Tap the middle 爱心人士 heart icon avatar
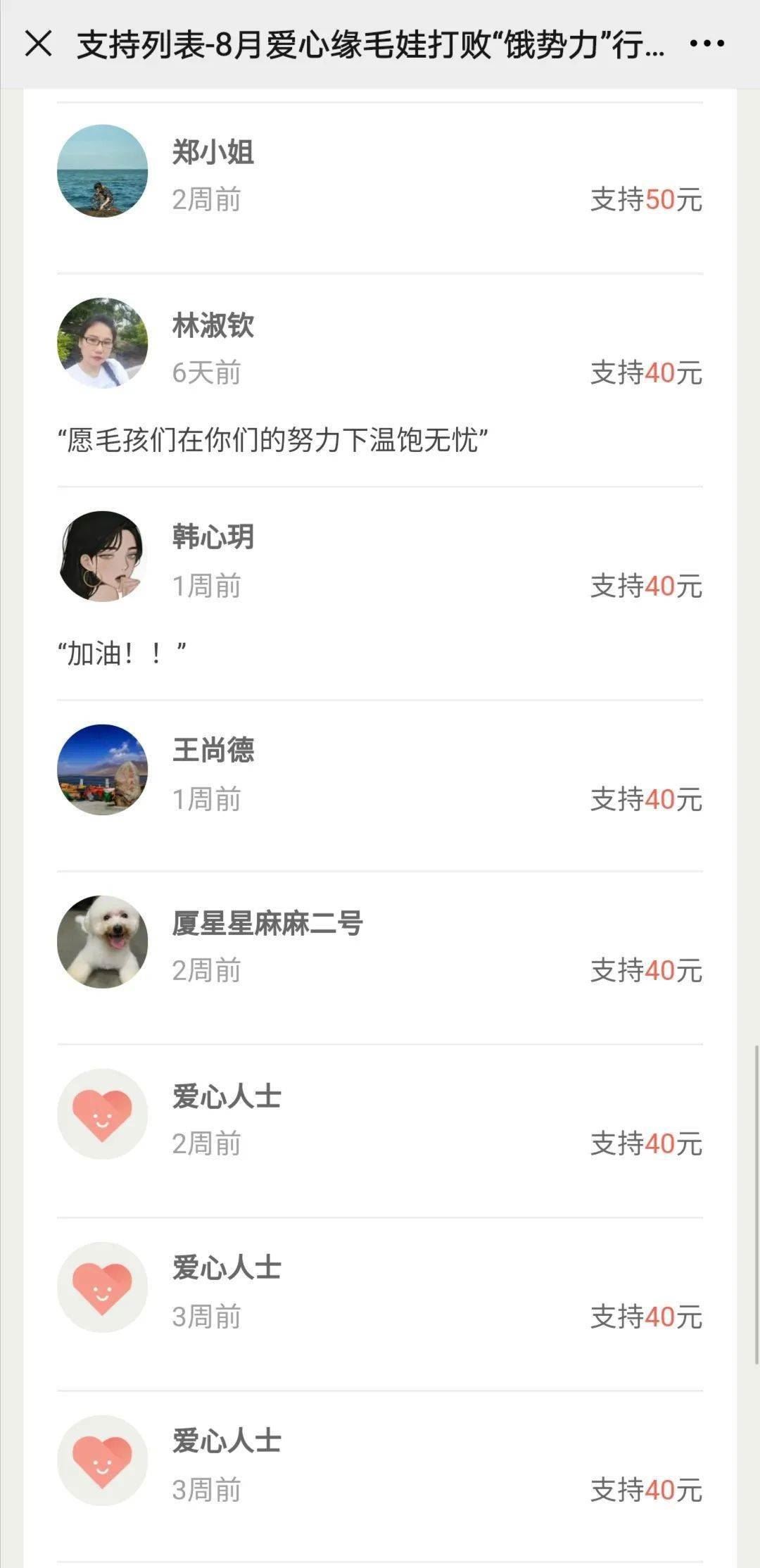This screenshot has width=760, height=1568. 101,1288
